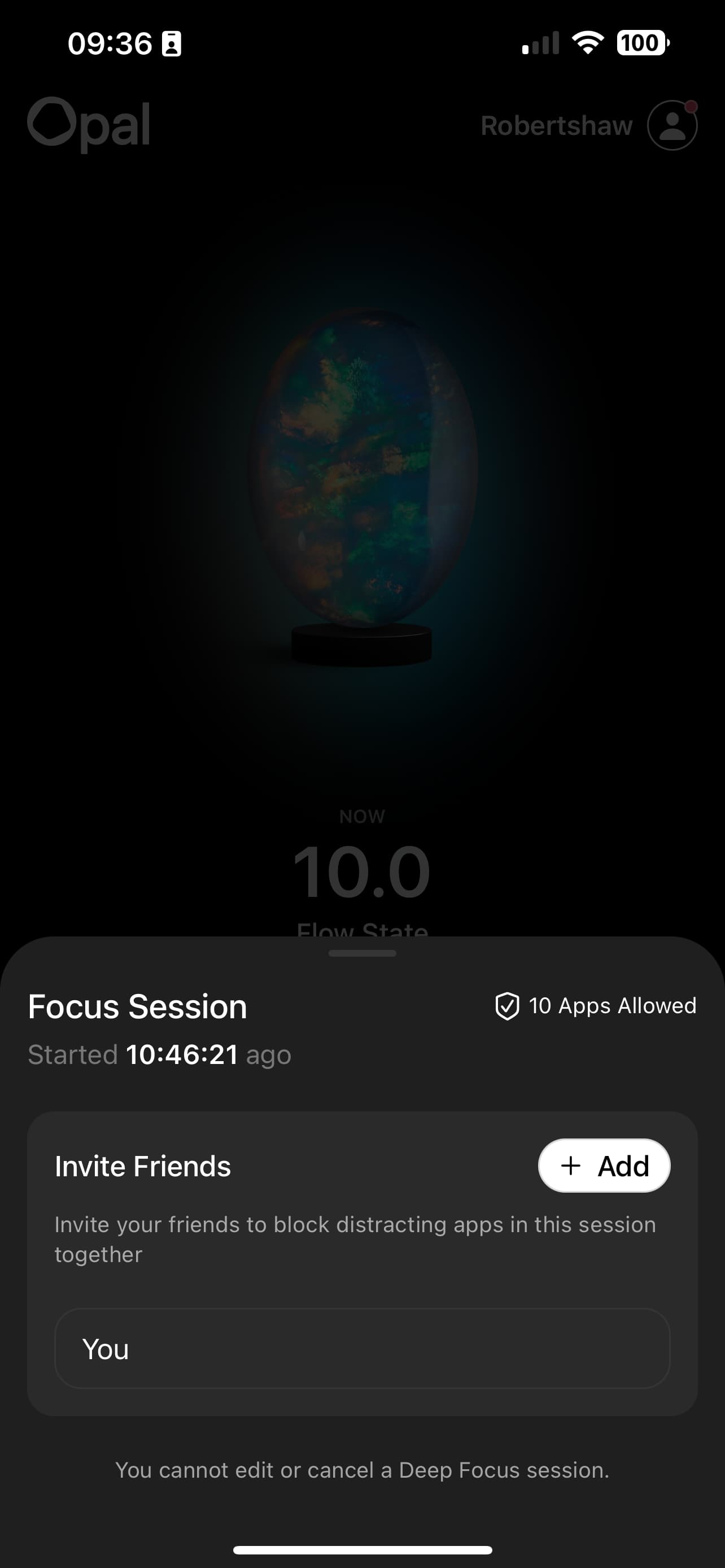View the 10 Apps Allowed list

tap(595, 1006)
